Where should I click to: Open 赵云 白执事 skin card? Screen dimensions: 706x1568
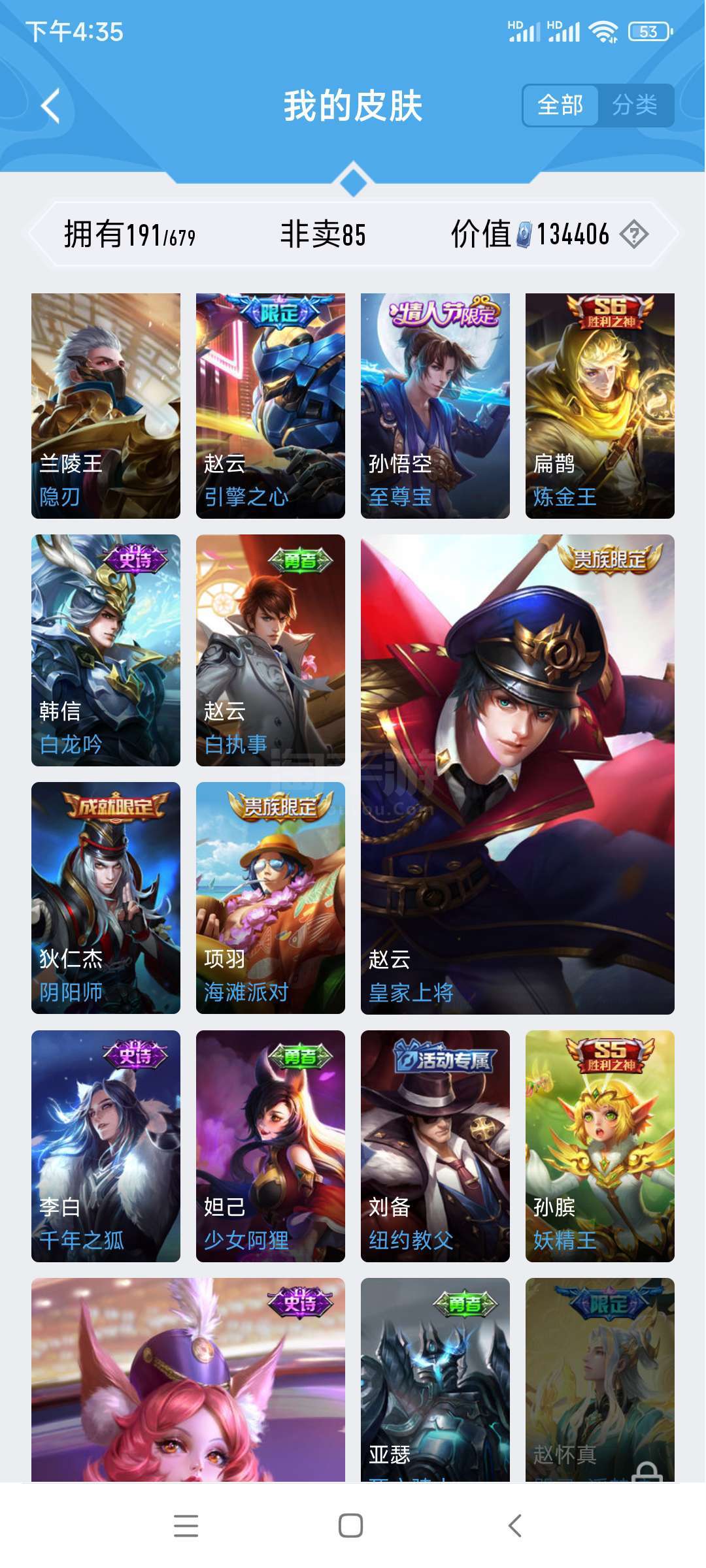[271, 650]
